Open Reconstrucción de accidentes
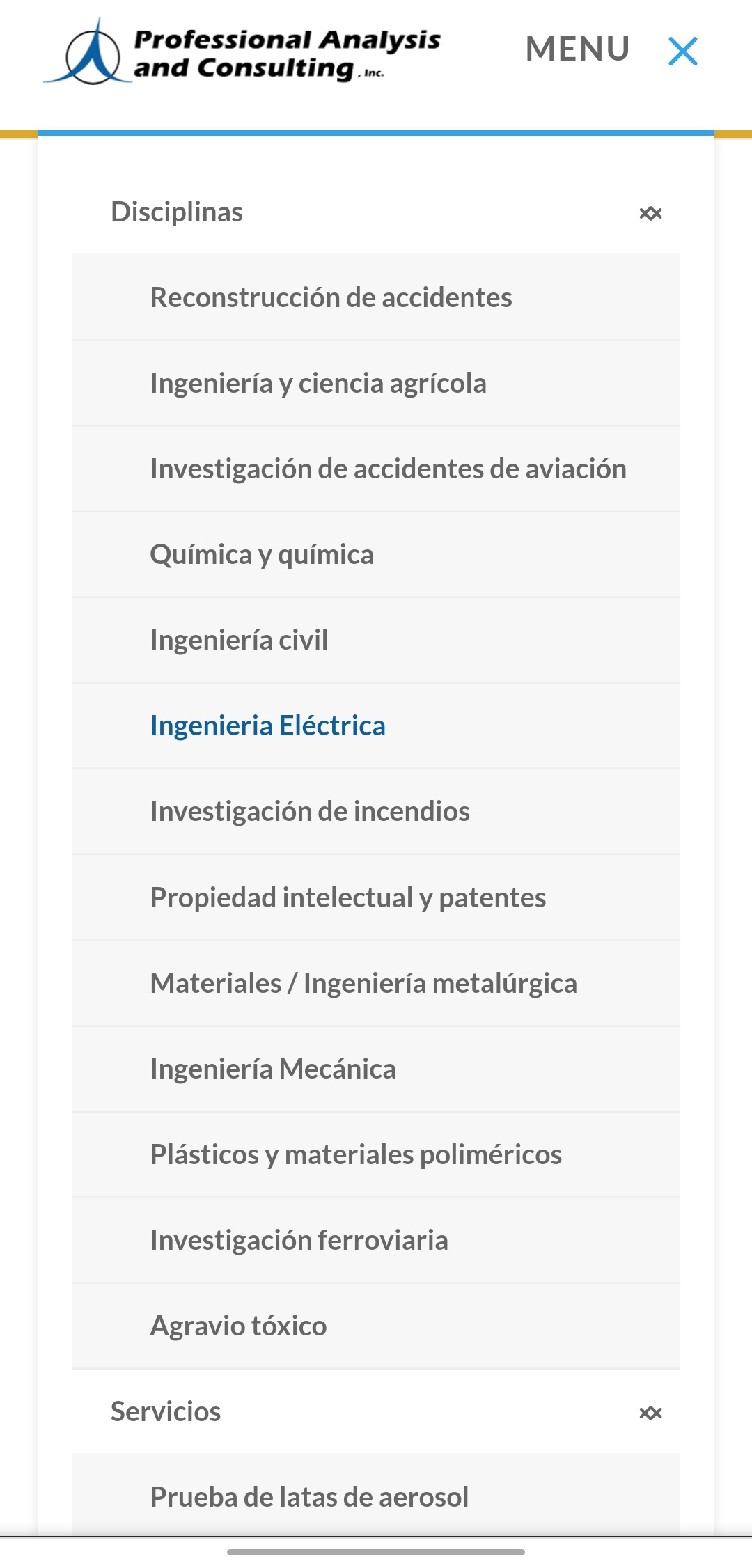The width and height of the screenshot is (752, 1568). [x=331, y=298]
